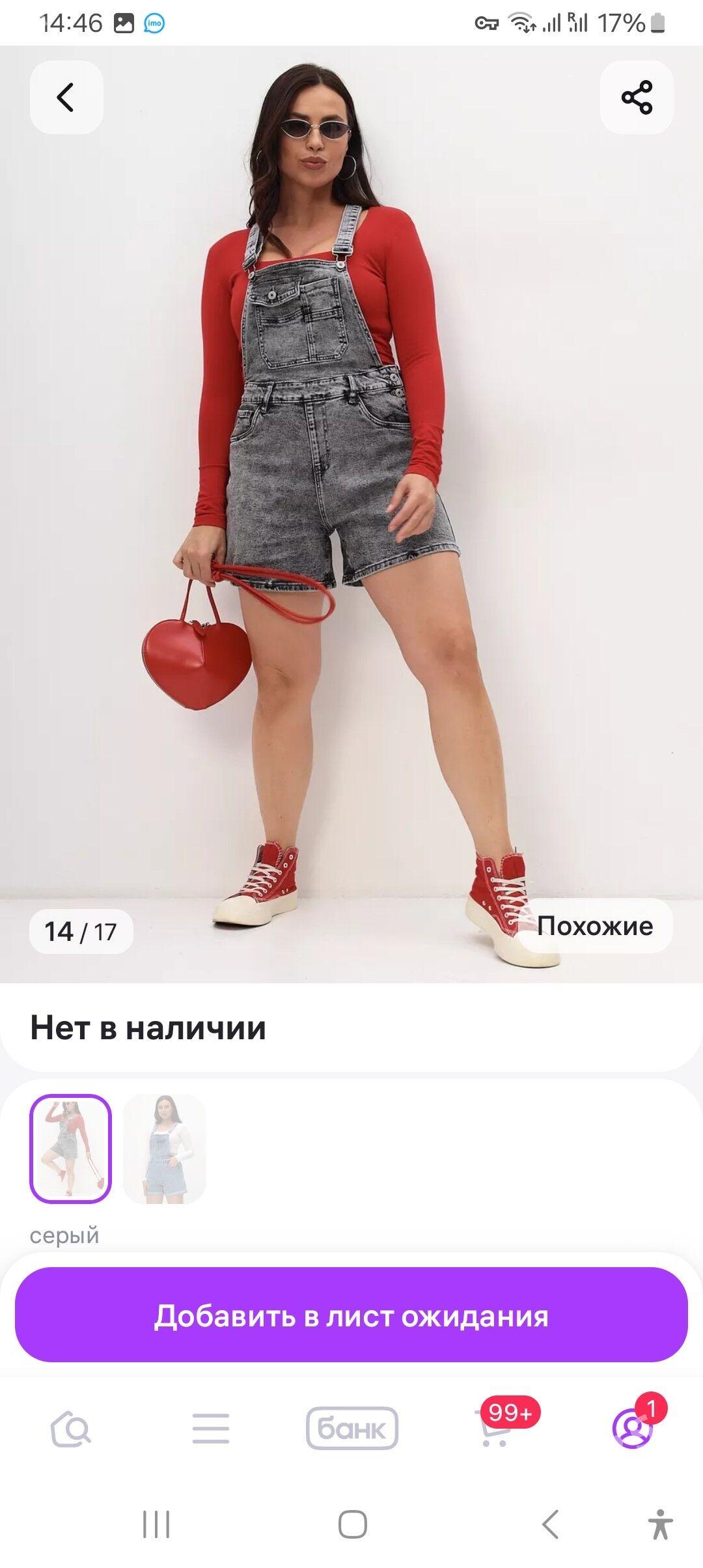Open system recent apps
The image size is (703, 1568).
pos(156,1524)
